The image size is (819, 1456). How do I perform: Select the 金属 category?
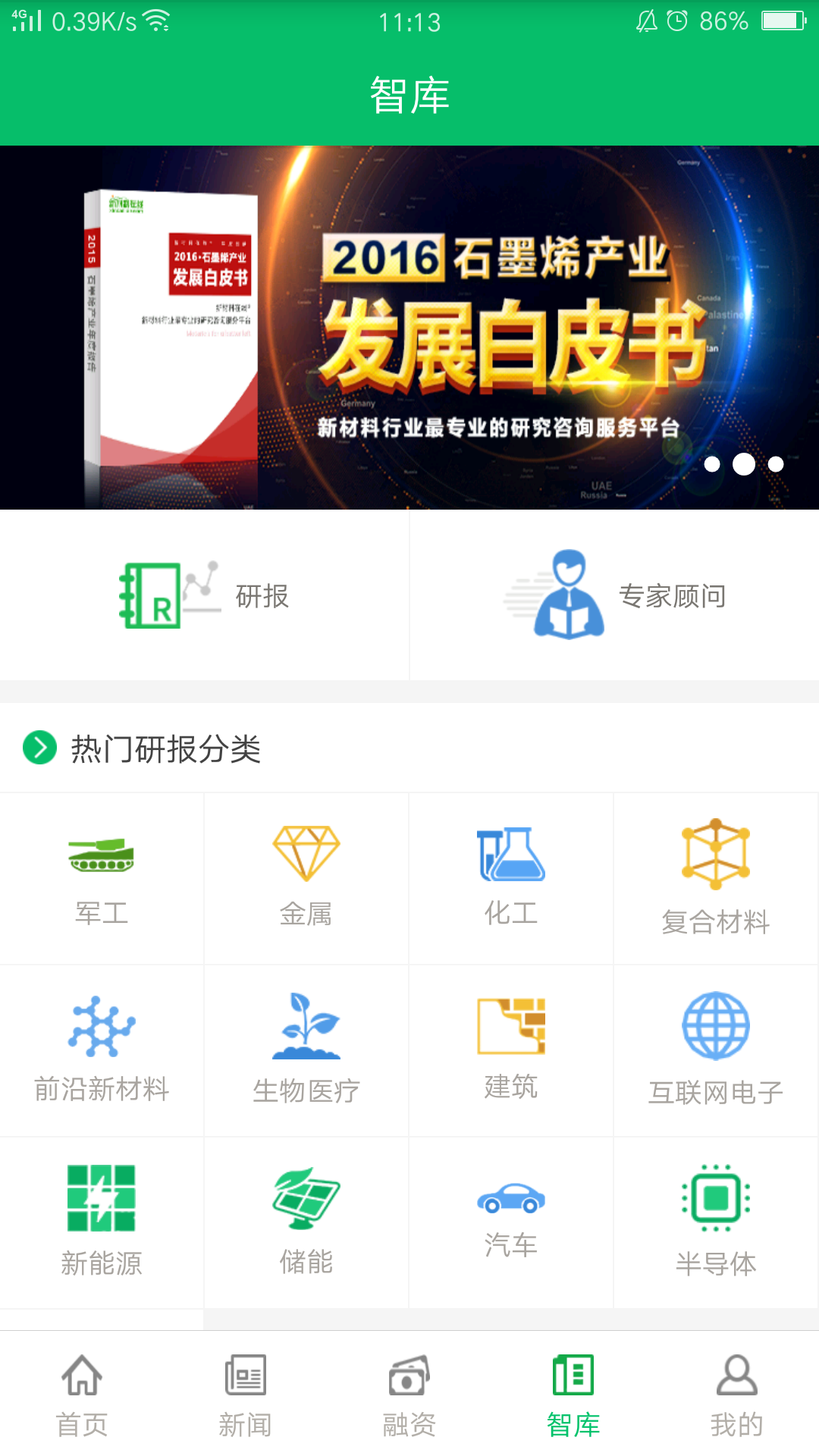pyautogui.click(x=306, y=880)
